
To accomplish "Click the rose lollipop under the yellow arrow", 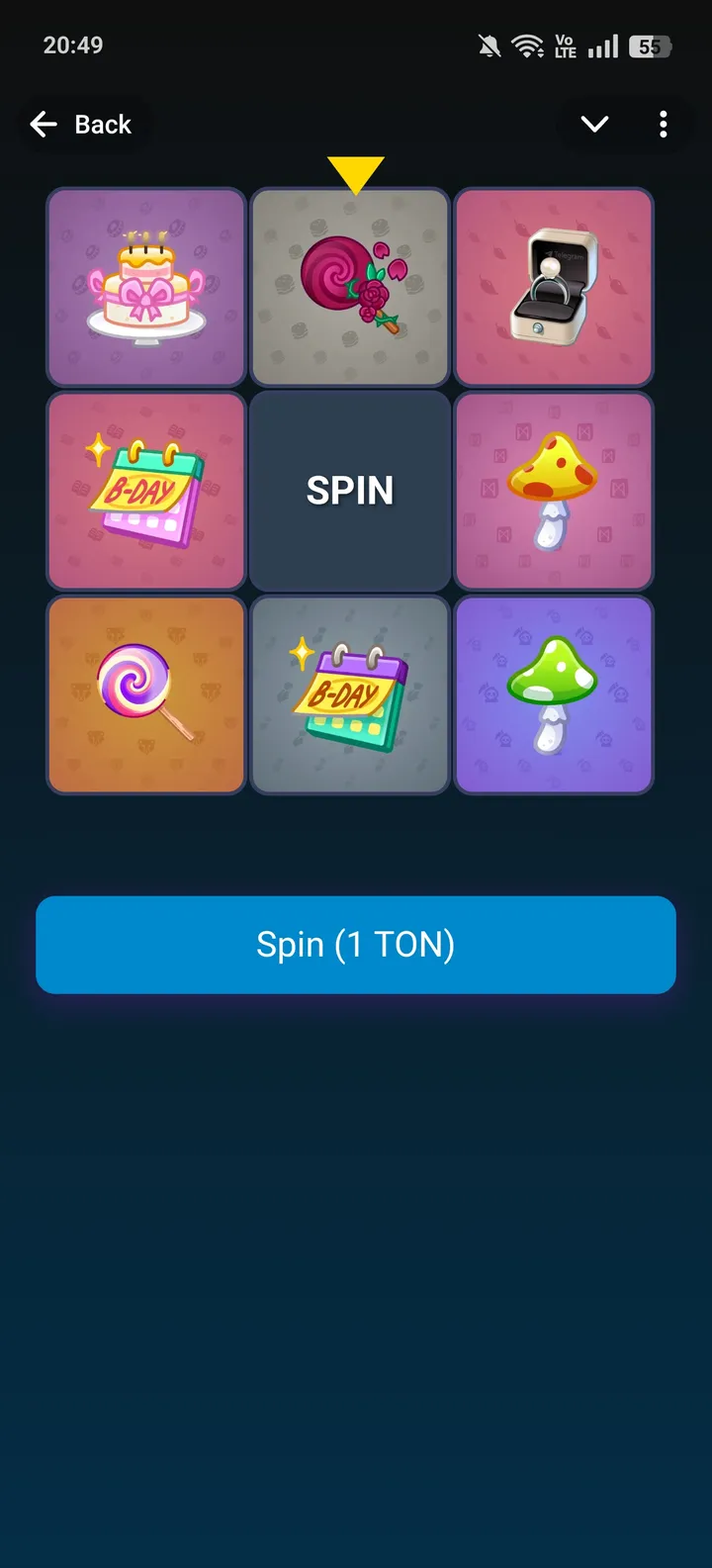I will [x=350, y=287].
